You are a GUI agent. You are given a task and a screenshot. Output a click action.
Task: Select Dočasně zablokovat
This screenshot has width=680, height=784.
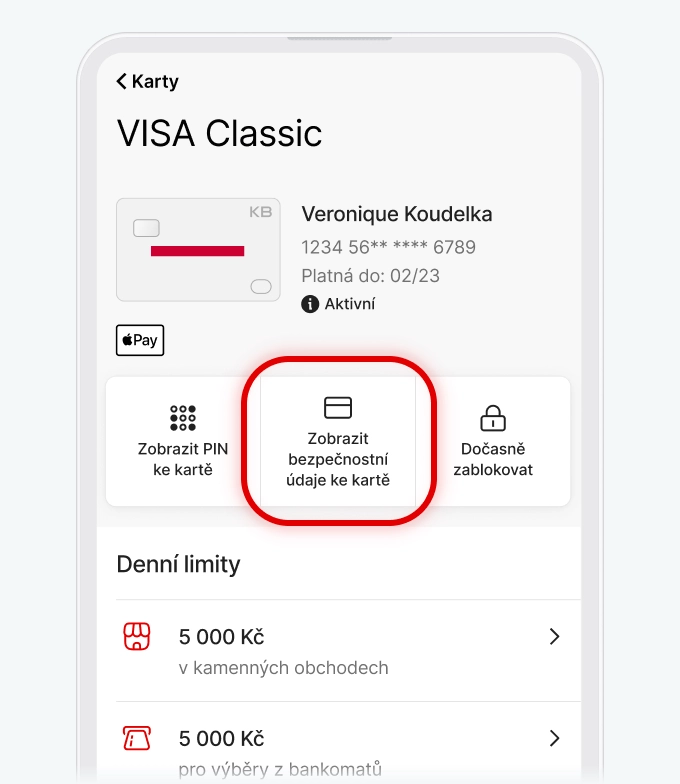click(x=492, y=441)
